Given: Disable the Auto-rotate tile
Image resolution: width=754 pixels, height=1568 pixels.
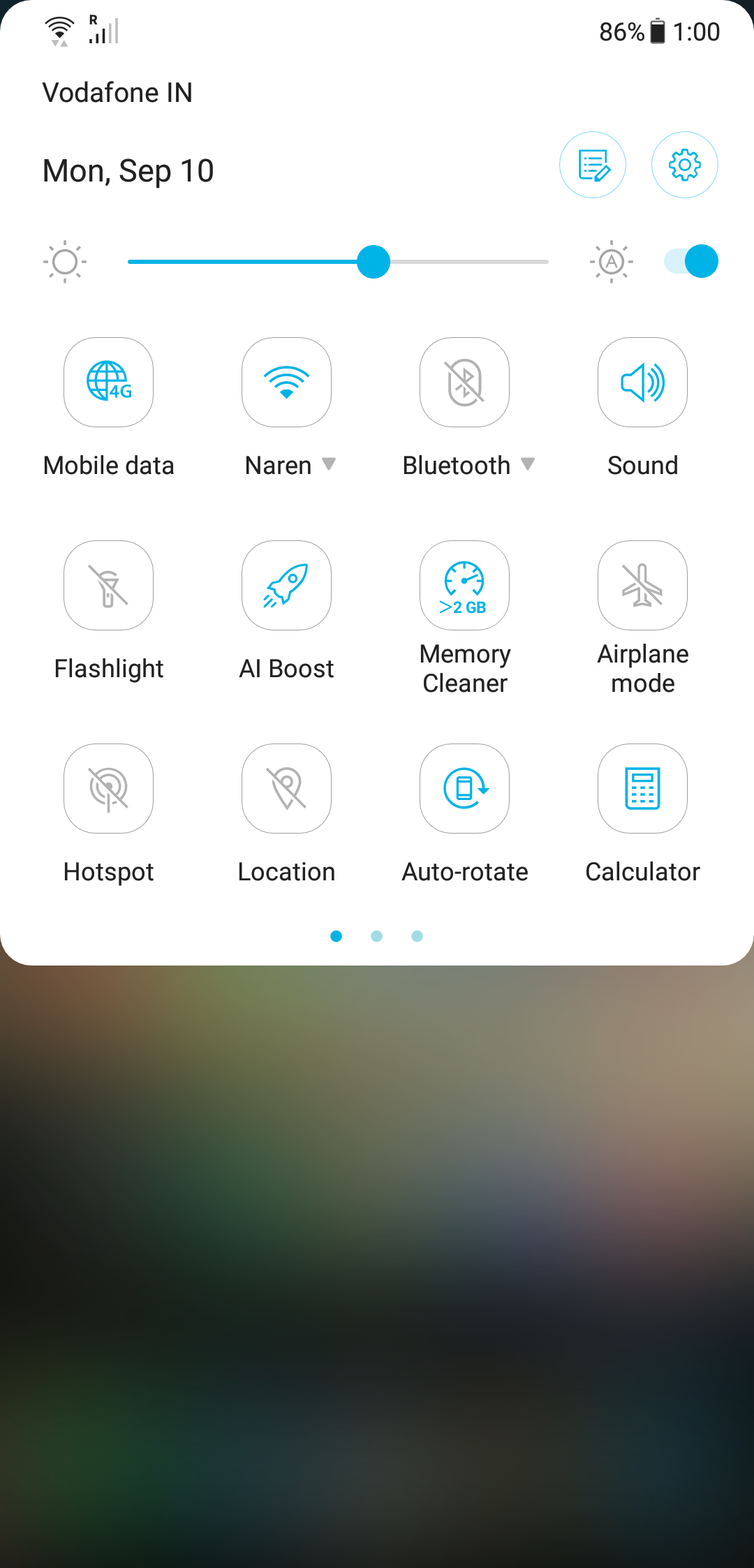Looking at the screenshot, I should [x=464, y=789].
